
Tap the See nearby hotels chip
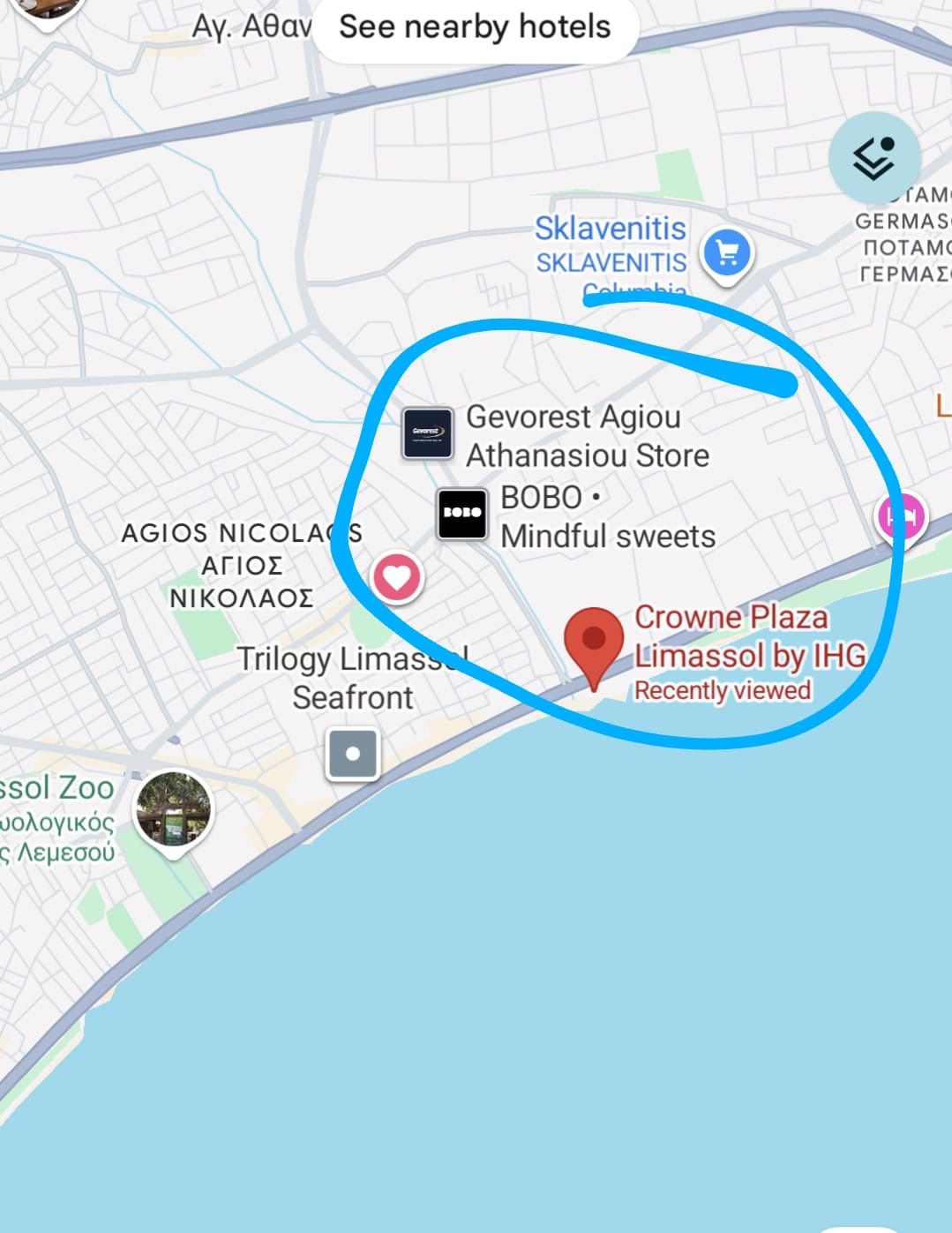pyautogui.click(x=475, y=27)
